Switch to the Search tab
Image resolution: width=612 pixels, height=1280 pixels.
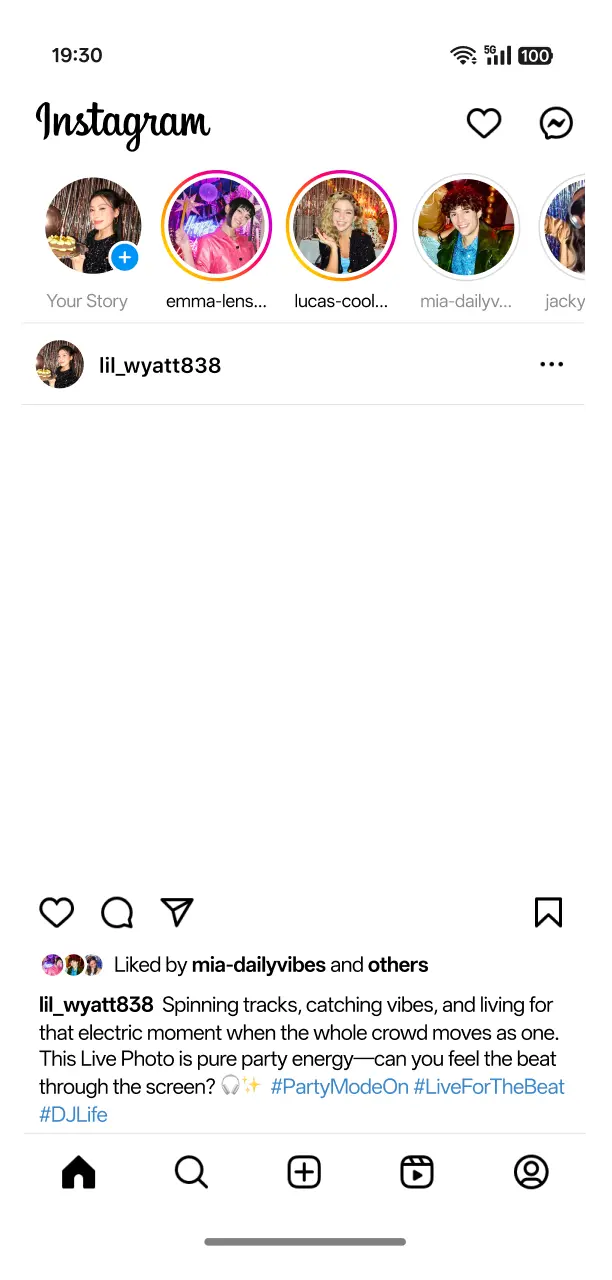[191, 1172]
